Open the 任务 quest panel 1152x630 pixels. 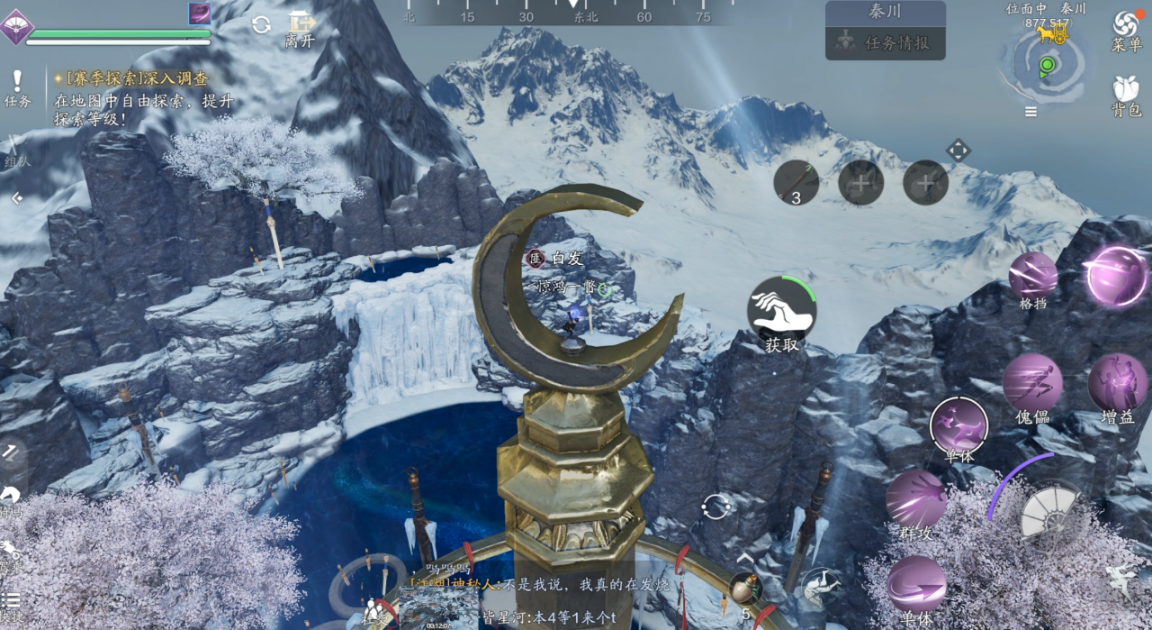(x=17, y=87)
